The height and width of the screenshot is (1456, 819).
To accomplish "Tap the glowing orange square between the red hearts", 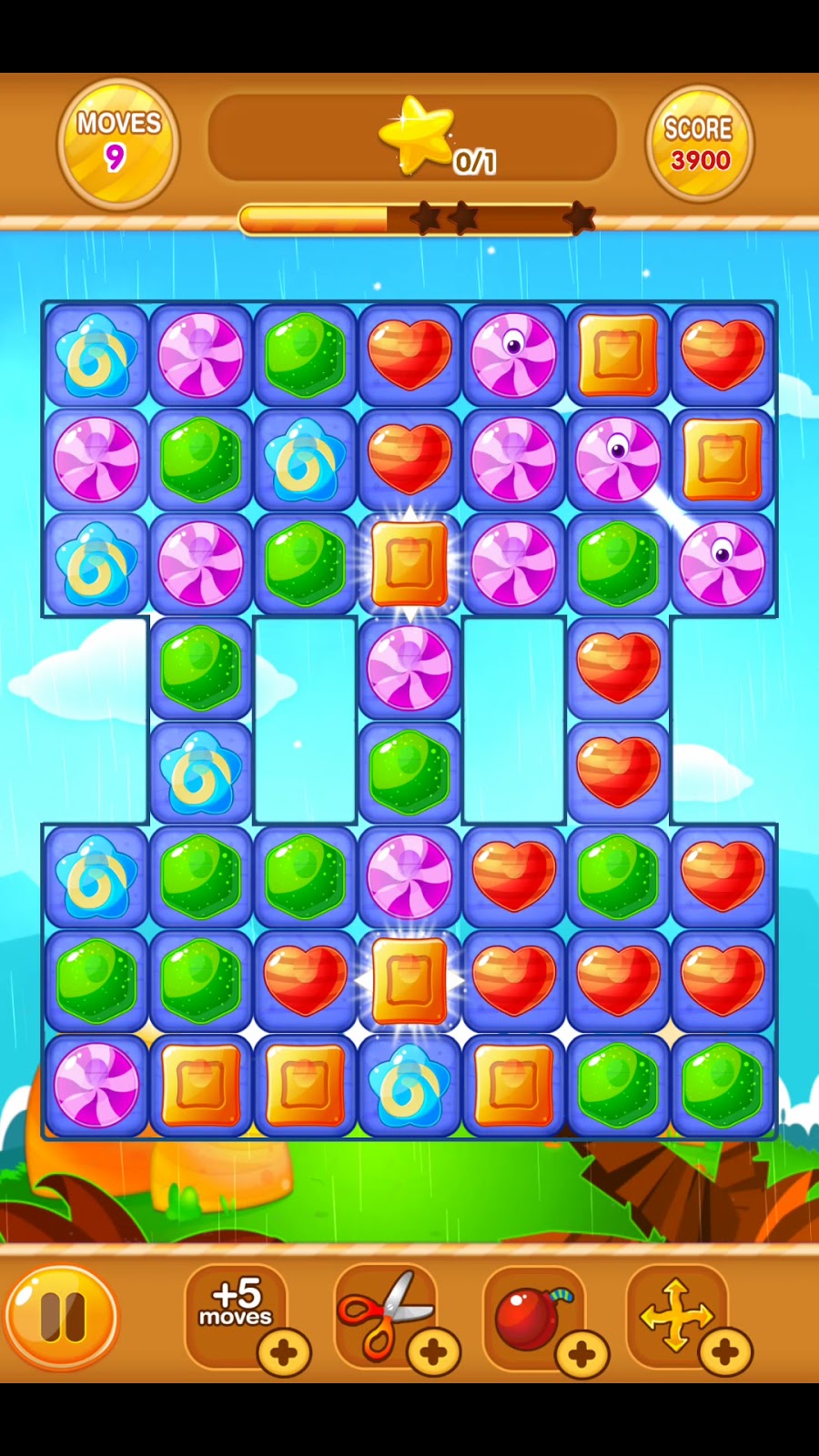I will click(409, 981).
